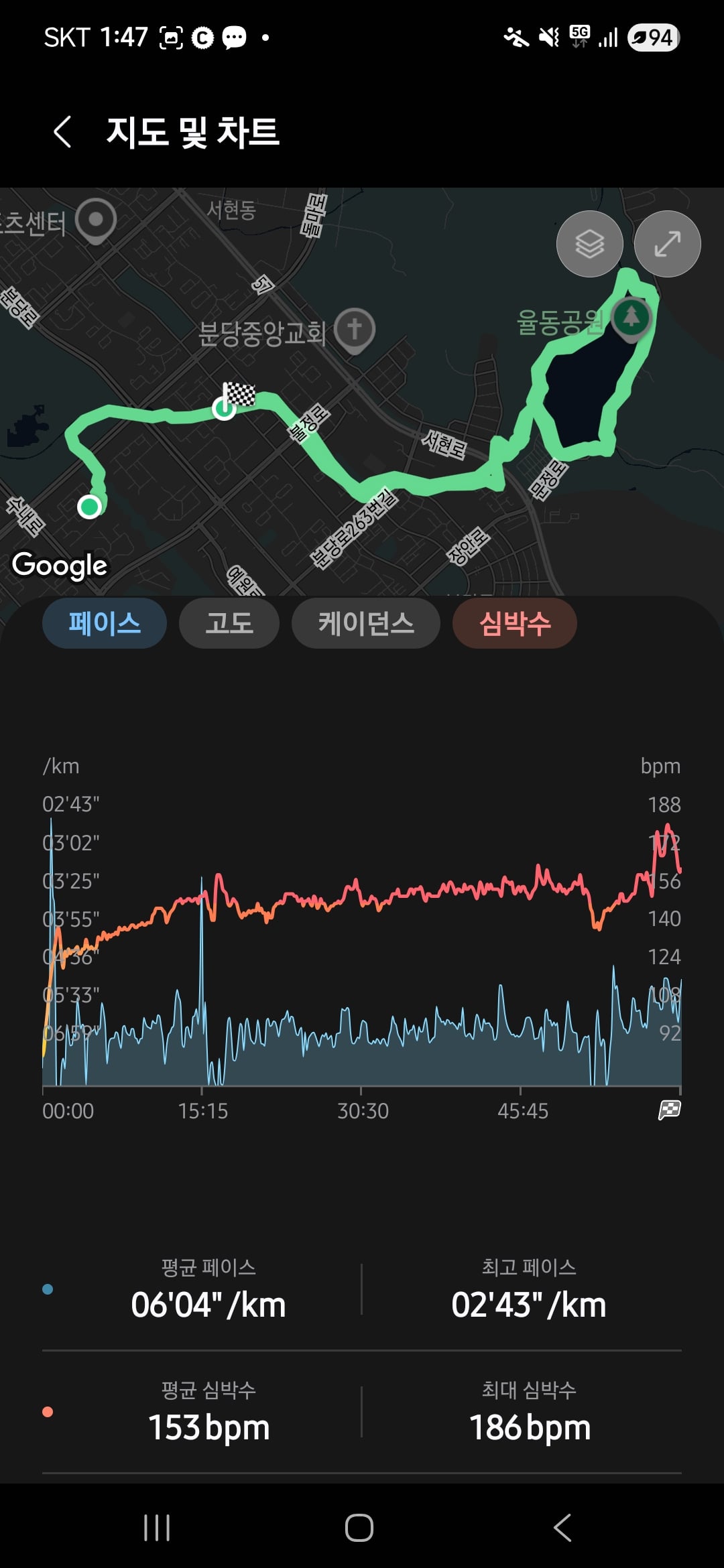
Task: Open the 율동공원 park marker on map
Action: pyautogui.click(x=630, y=318)
